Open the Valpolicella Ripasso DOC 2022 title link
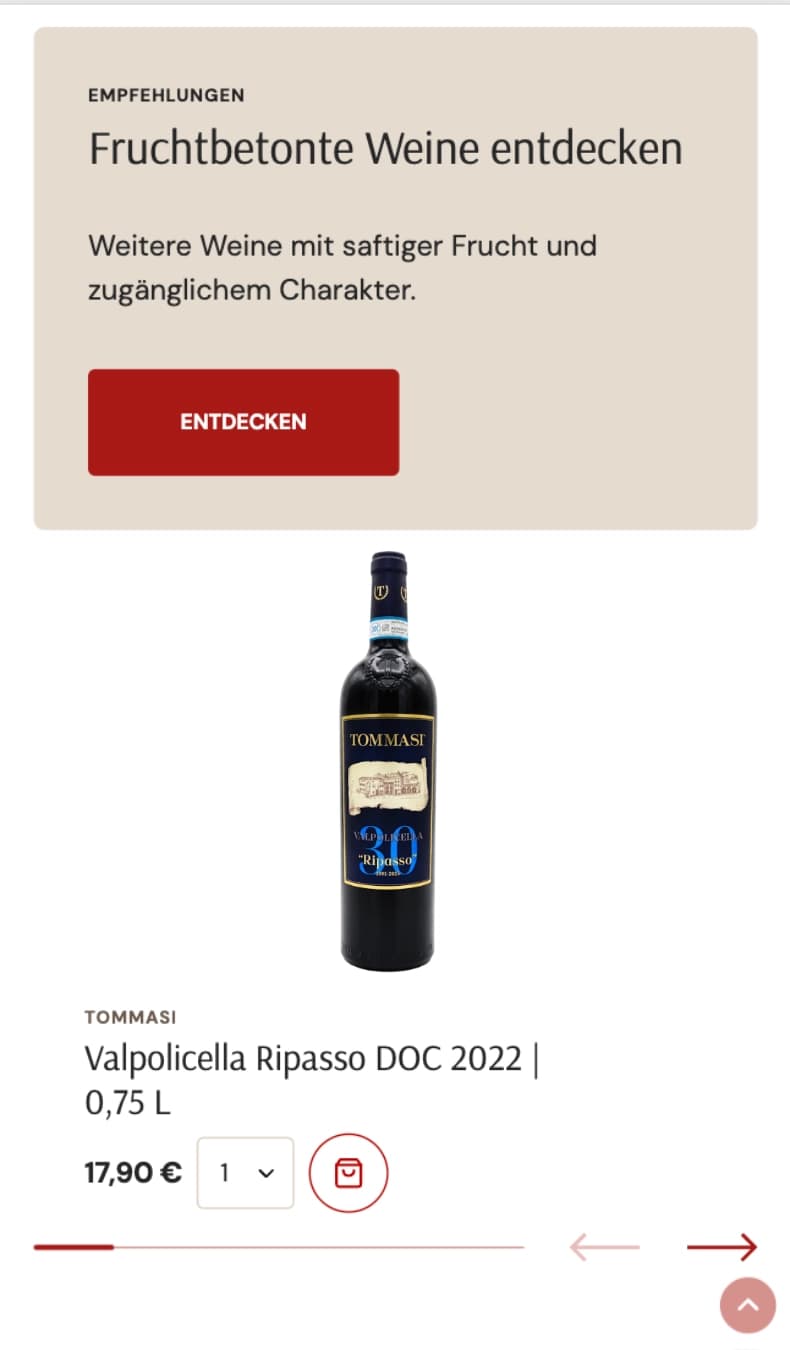Image resolution: width=790 pixels, height=1350 pixels. pos(312,1080)
